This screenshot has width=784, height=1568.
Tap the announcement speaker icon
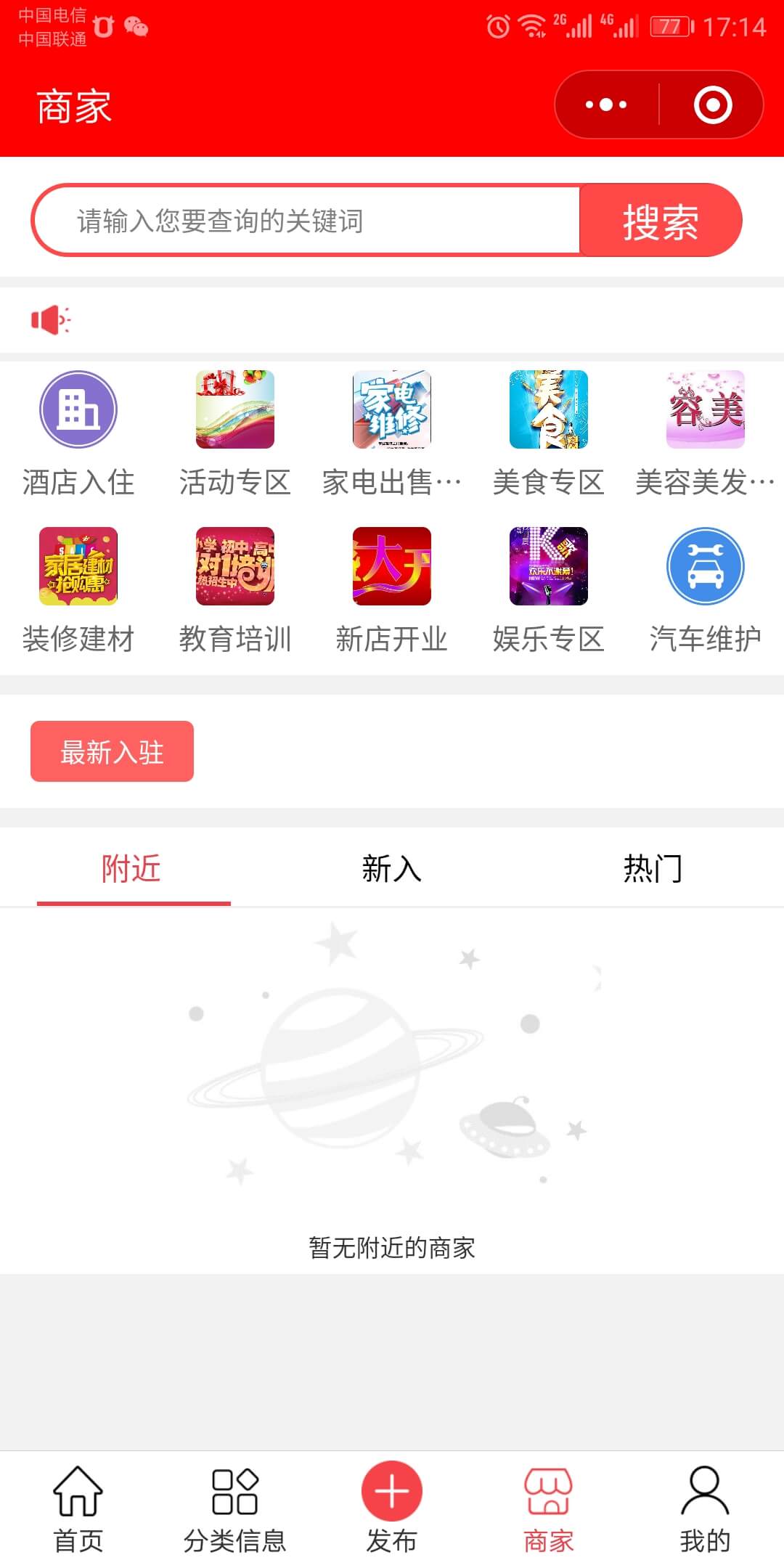coord(49,319)
